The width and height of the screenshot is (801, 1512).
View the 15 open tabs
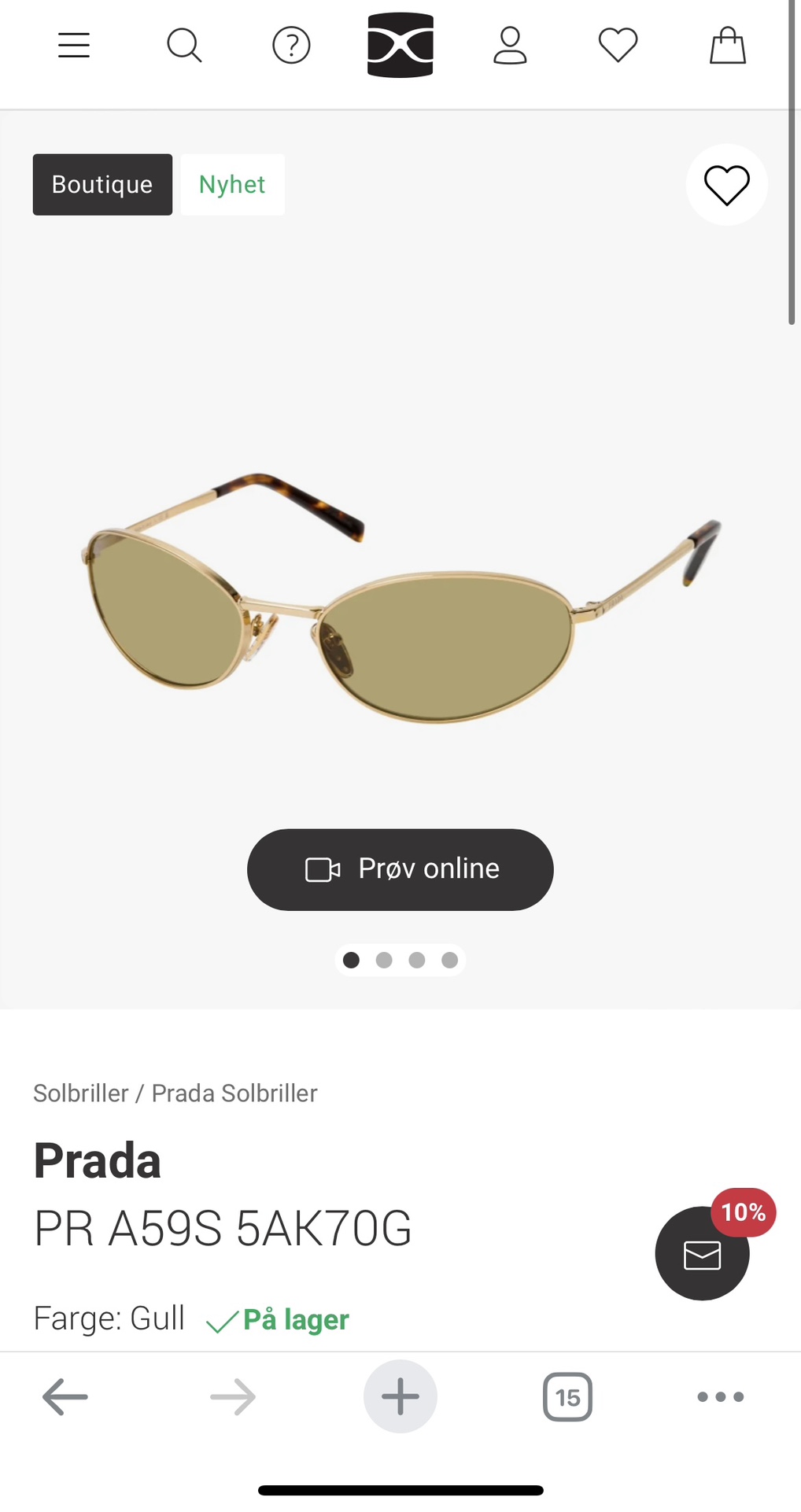click(x=567, y=1397)
